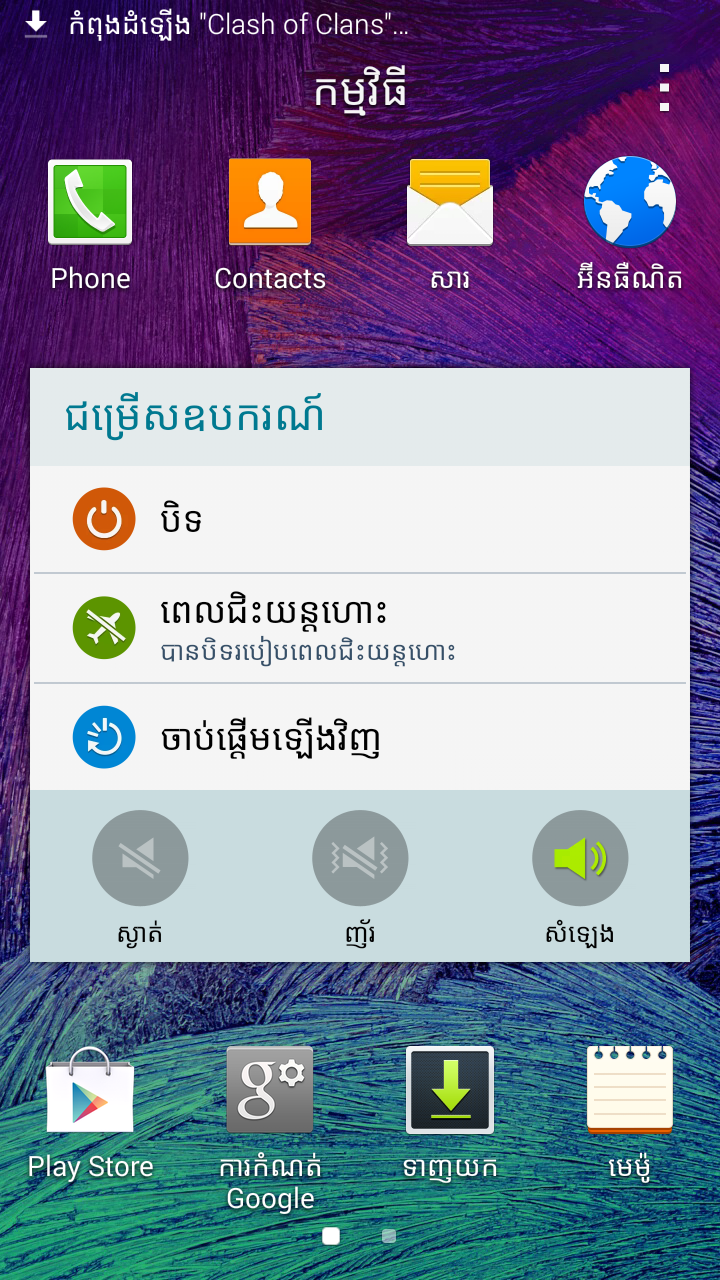
Task: Toggle flight mode ពេលជិះយន្តហោះ
Action: tap(360, 628)
